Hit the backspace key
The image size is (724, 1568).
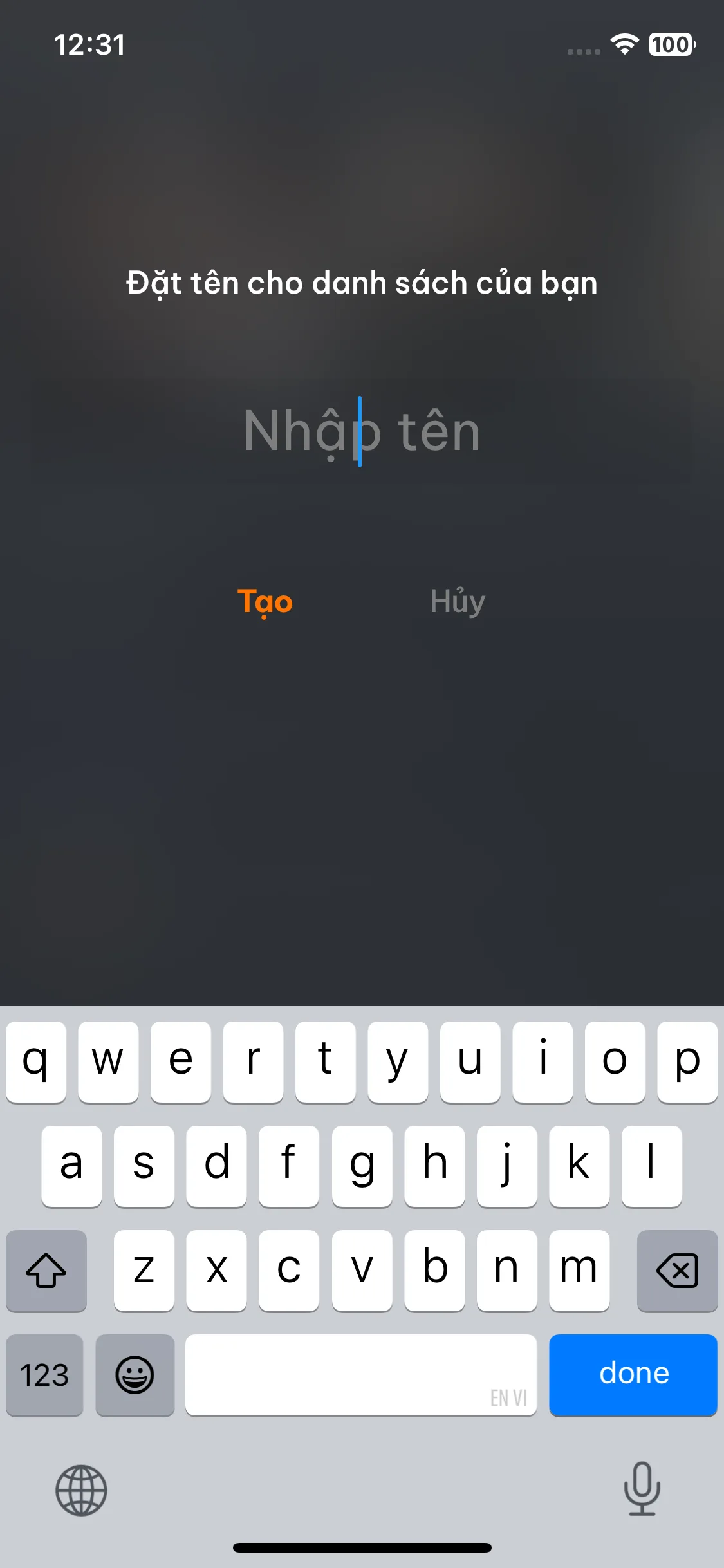(x=676, y=1271)
